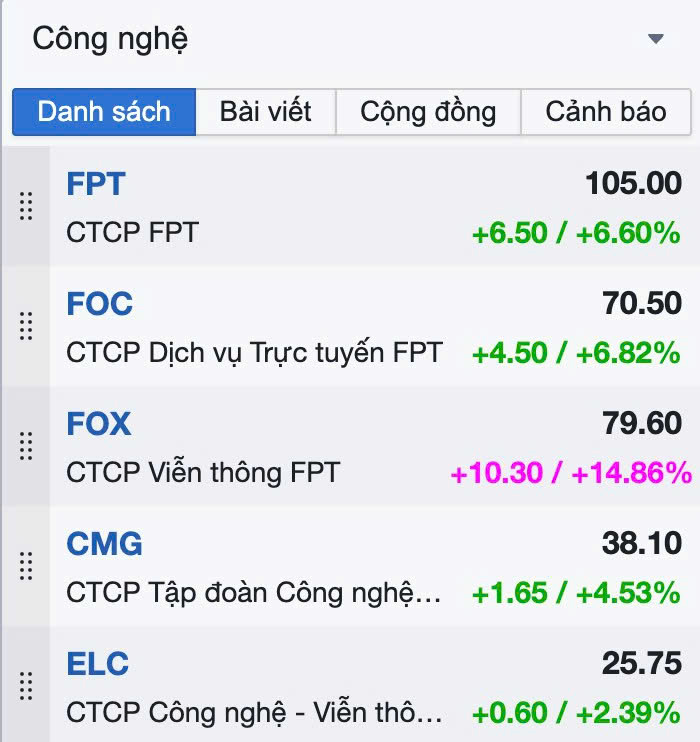Open the Cộng đồng tab

tap(428, 112)
